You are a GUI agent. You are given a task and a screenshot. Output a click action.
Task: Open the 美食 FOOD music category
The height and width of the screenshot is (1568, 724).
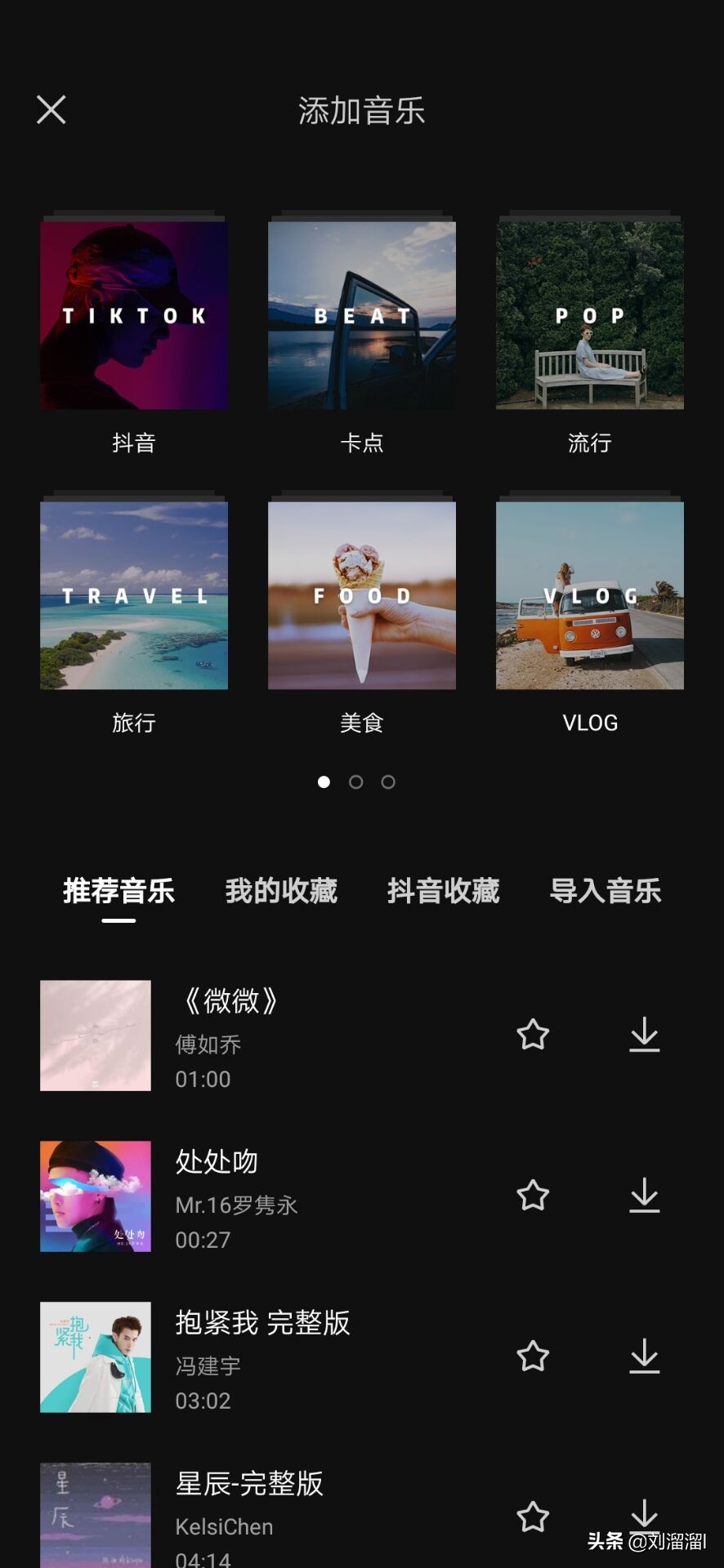click(362, 595)
